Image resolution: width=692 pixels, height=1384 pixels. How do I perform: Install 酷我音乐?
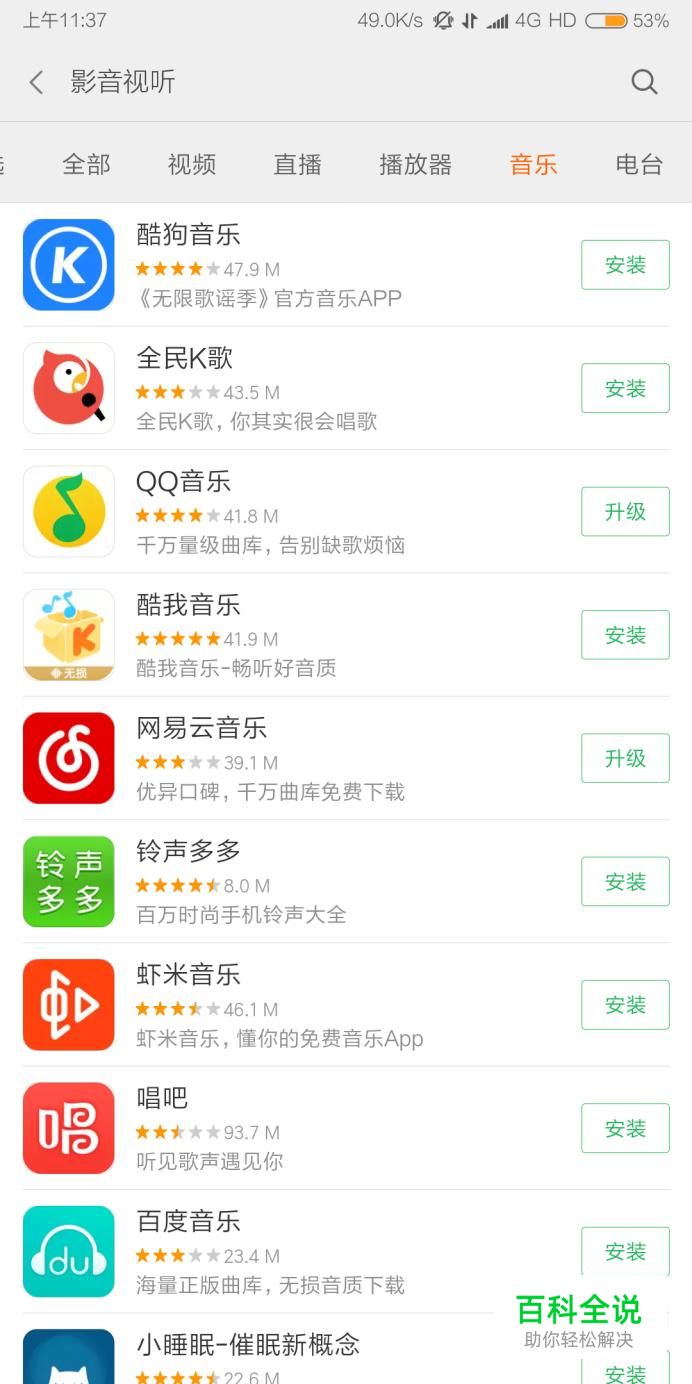[x=625, y=635]
